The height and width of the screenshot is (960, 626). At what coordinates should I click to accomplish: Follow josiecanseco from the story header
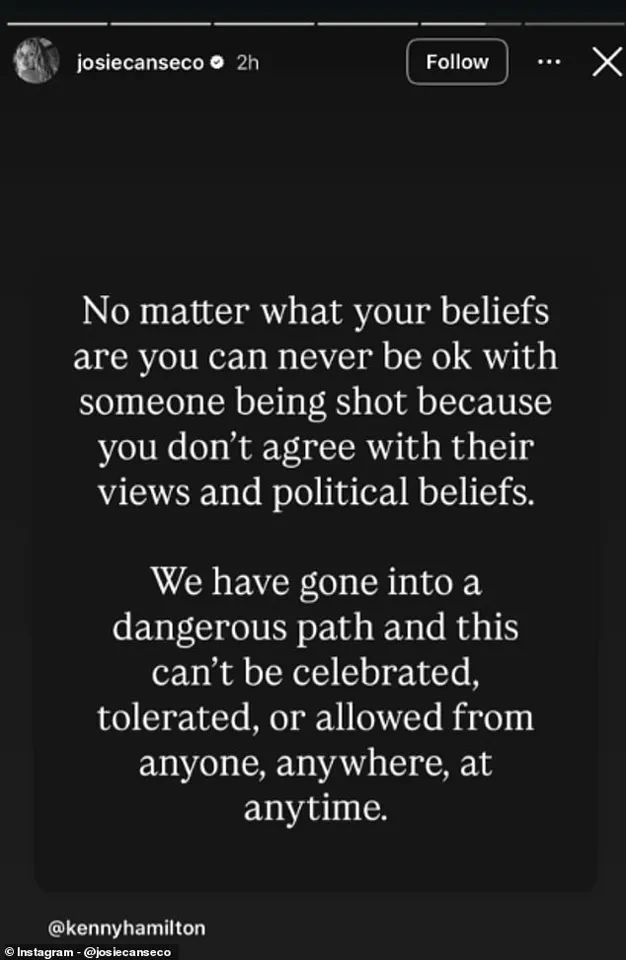point(457,62)
